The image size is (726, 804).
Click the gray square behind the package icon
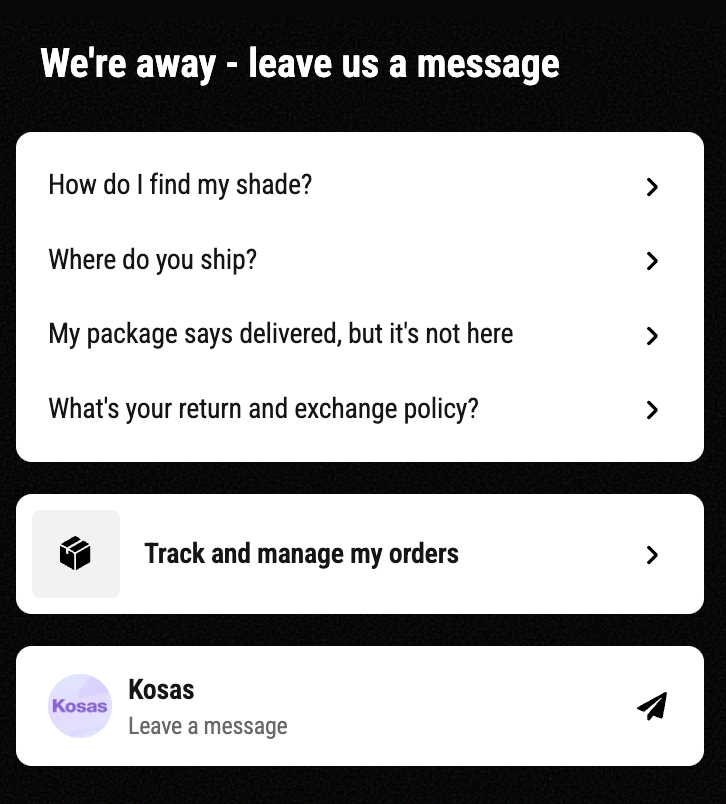click(x=76, y=553)
